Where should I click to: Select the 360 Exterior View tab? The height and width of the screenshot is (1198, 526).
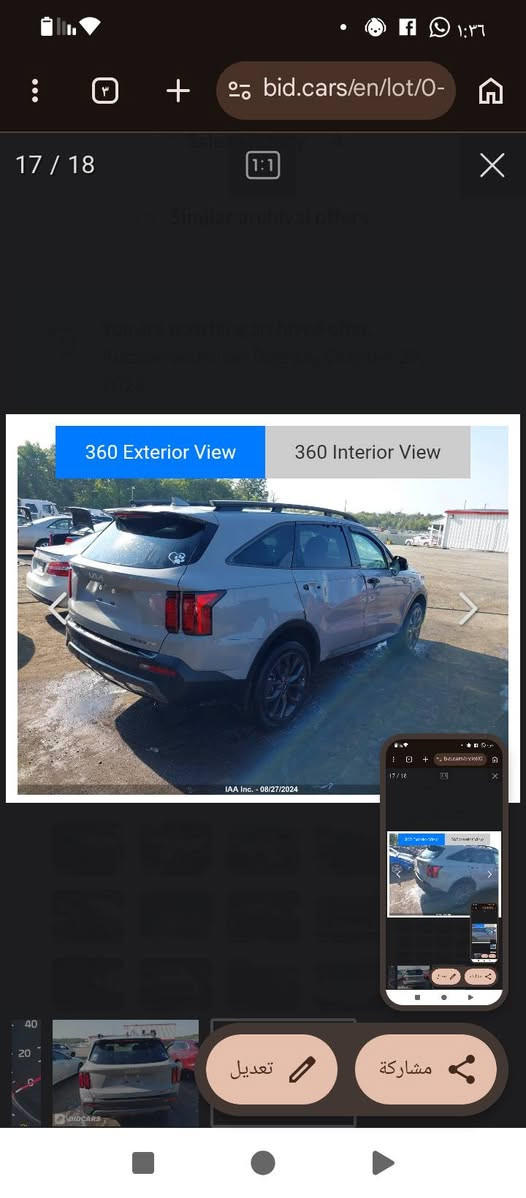(161, 452)
